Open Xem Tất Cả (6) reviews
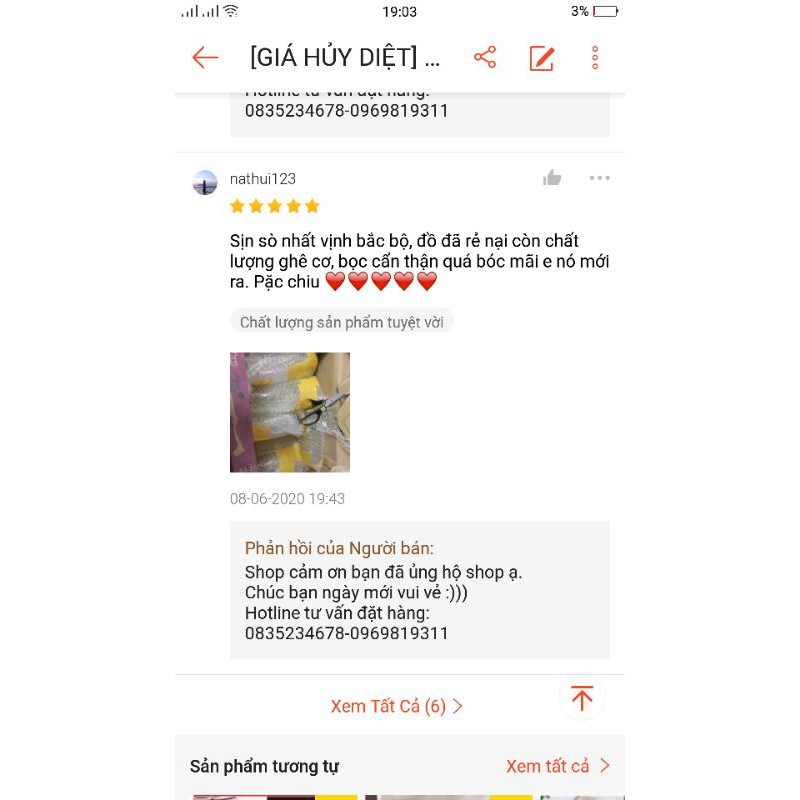Image resolution: width=800 pixels, height=800 pixels. point(397,706)
